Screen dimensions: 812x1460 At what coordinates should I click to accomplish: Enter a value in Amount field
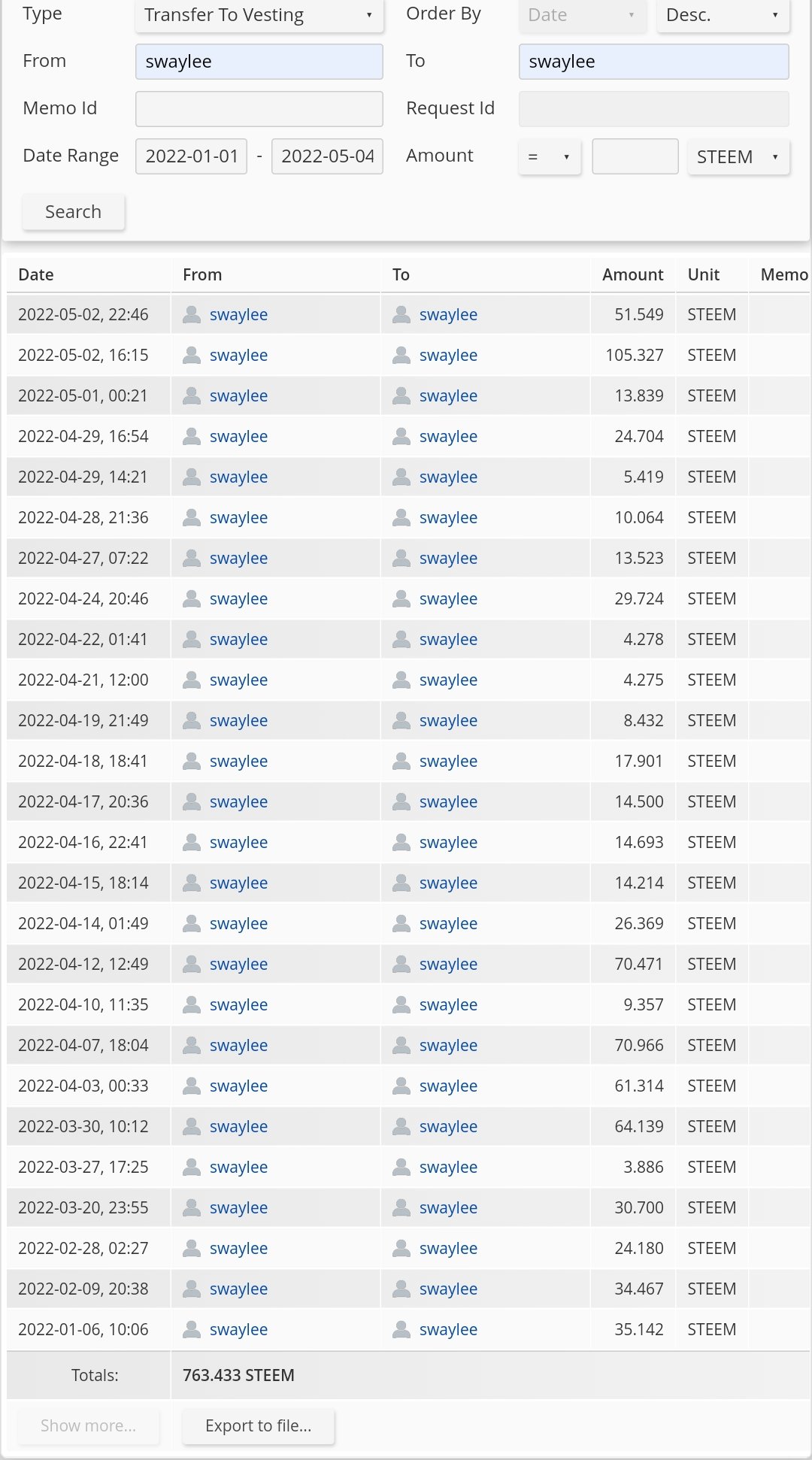(x=635, y=156)
